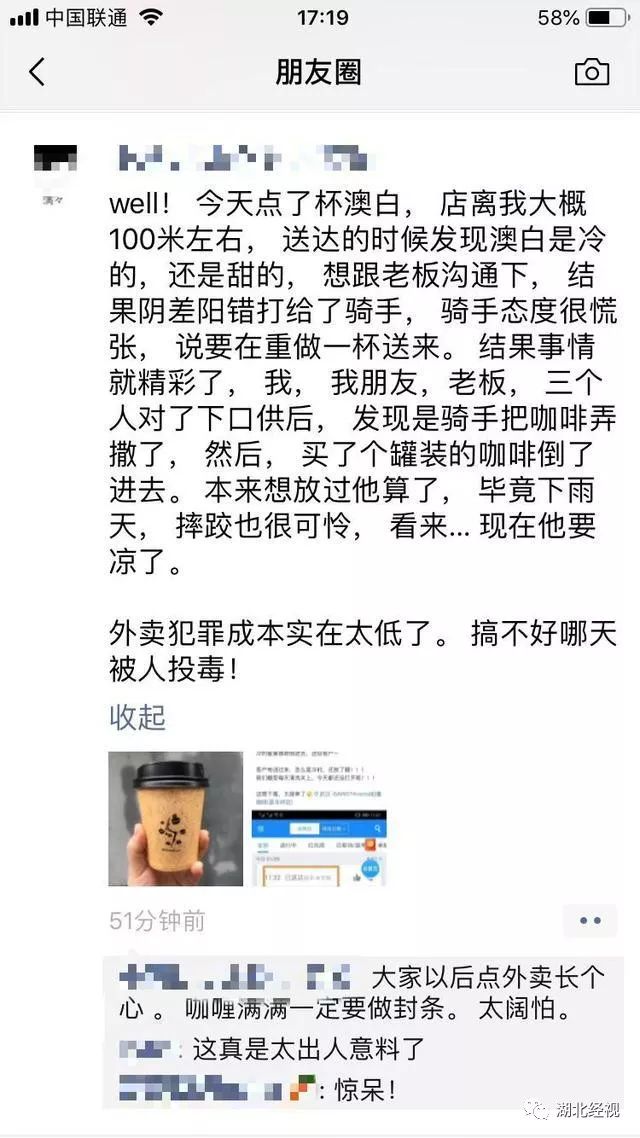This screenshot has width=640, height=1138.
Task: Open the screenshot image in the post
Action: pyautogui.click(x=319, y=819)
